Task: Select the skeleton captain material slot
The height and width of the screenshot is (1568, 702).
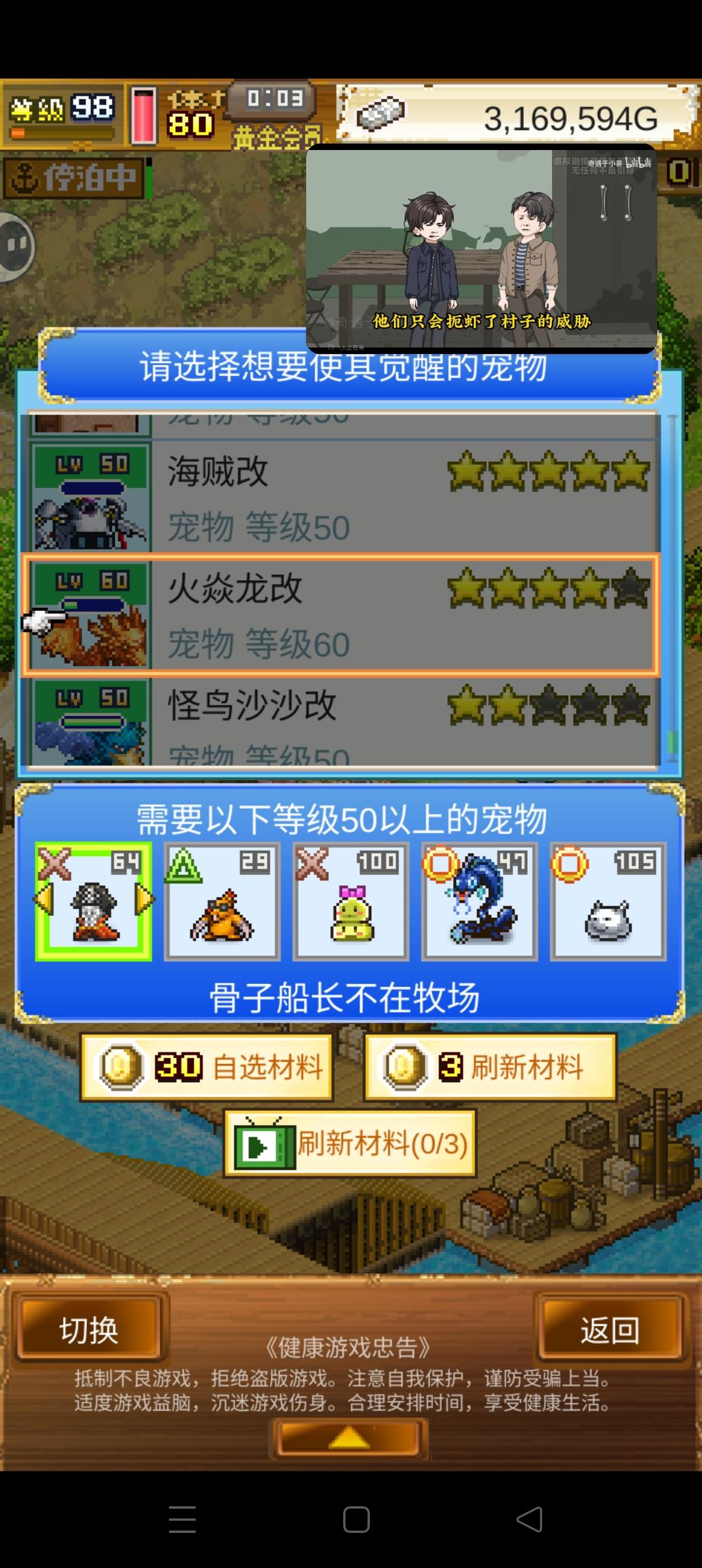Action: 96,901
